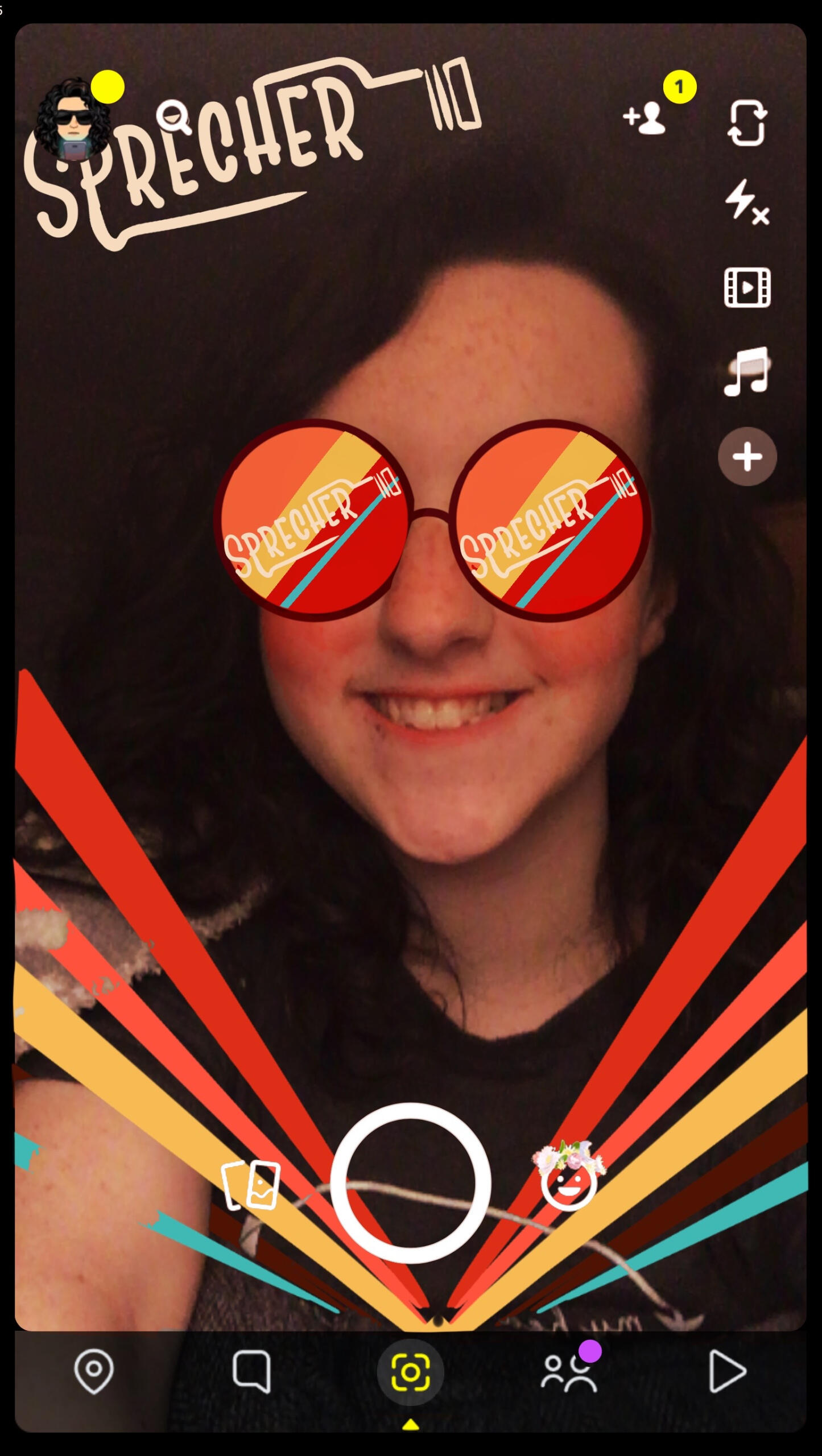Toggle the camera flash

pos(747,202)
